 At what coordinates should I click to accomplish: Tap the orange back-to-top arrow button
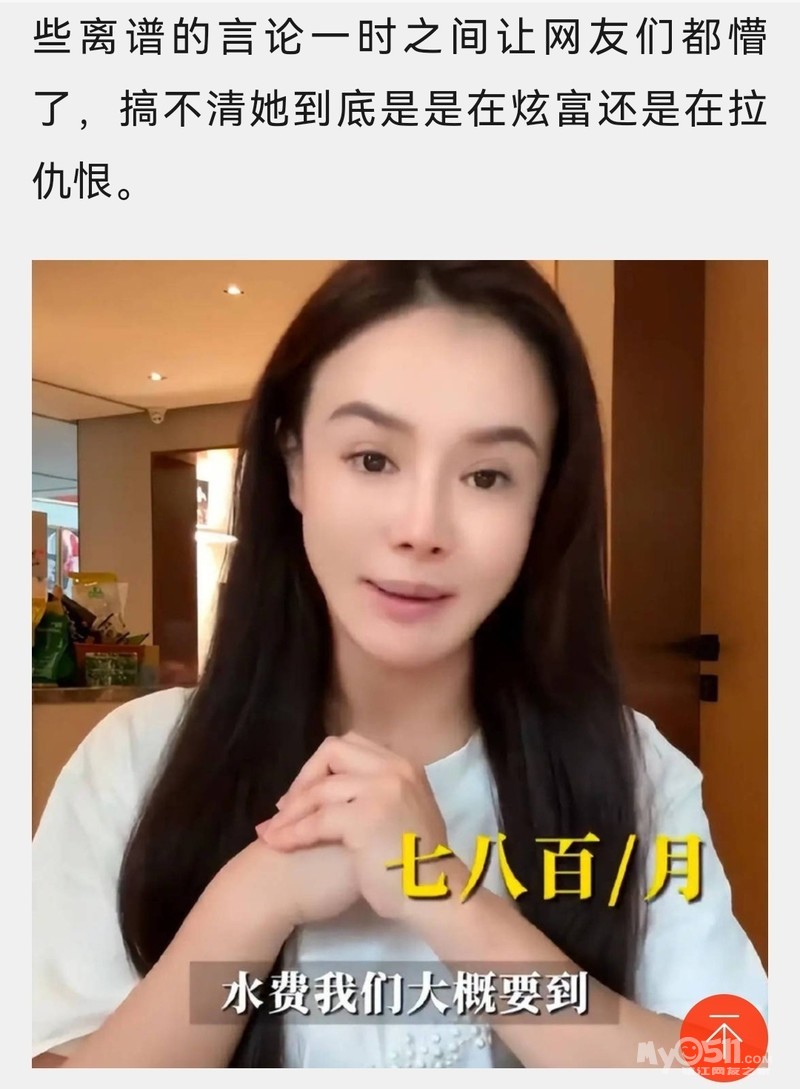point(722,1037)
